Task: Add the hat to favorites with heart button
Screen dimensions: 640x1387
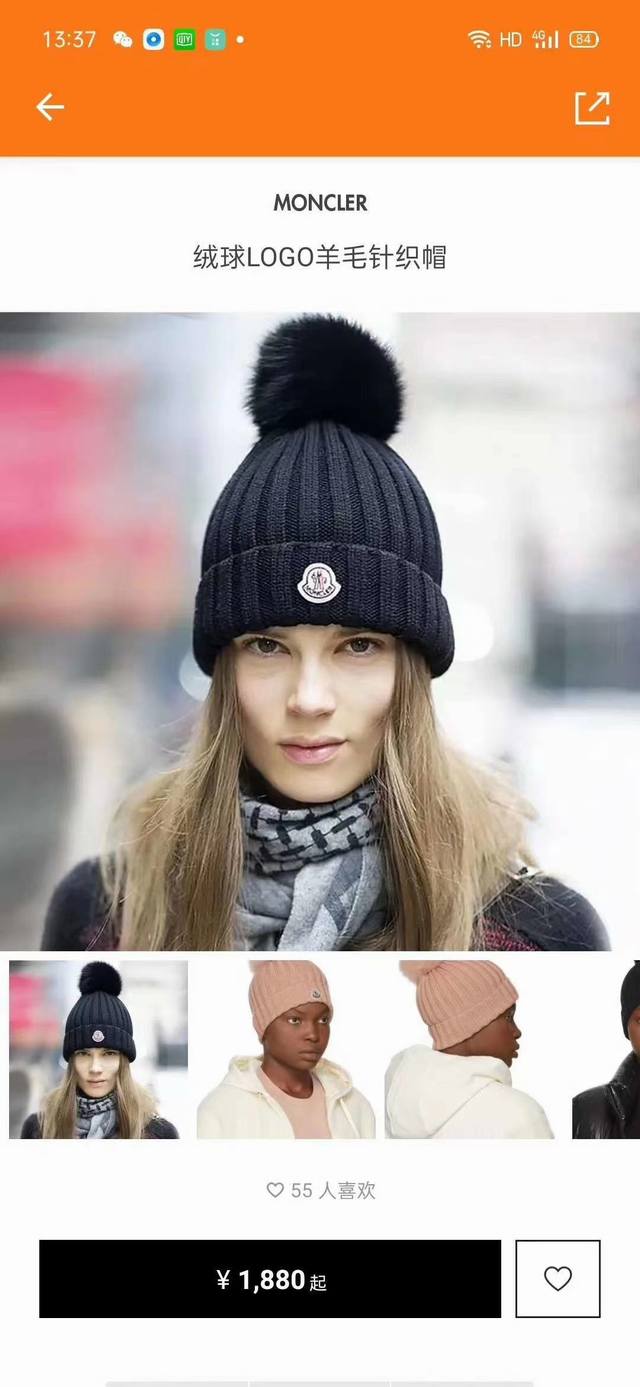Action: click(558, 1279)
